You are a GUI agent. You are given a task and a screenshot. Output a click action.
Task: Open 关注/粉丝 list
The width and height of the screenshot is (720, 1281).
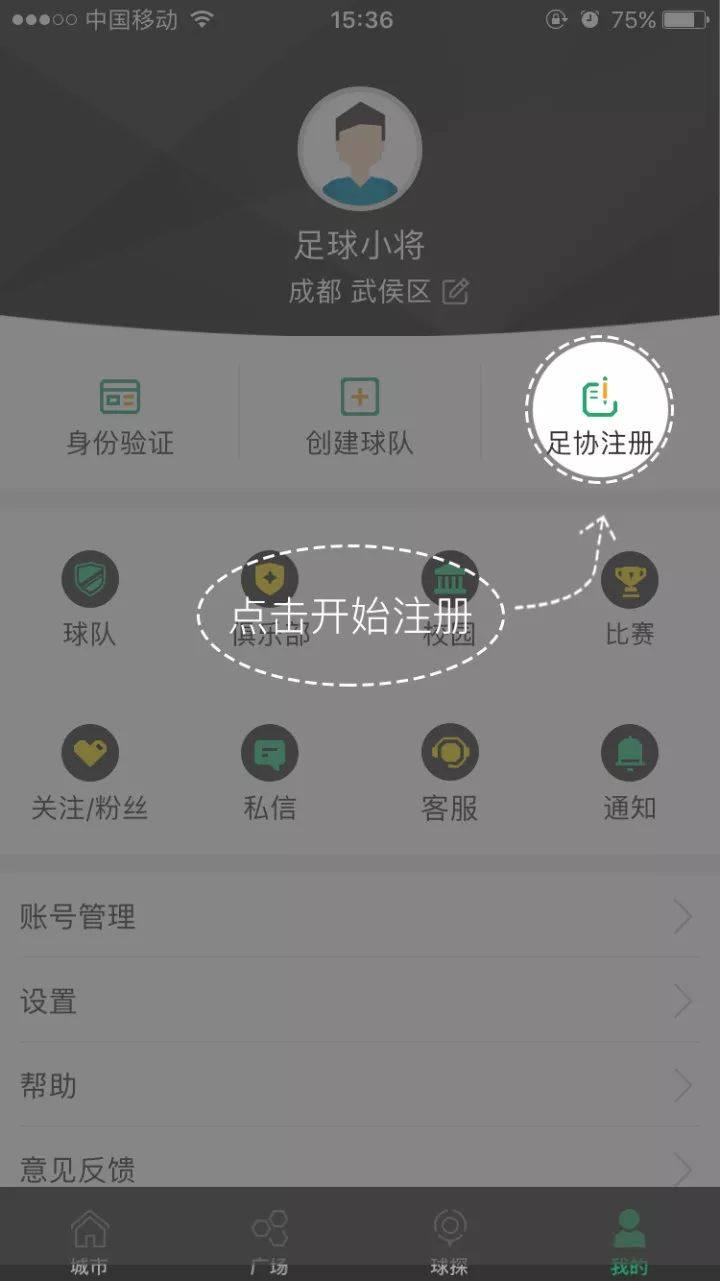[x=90, y=772]
